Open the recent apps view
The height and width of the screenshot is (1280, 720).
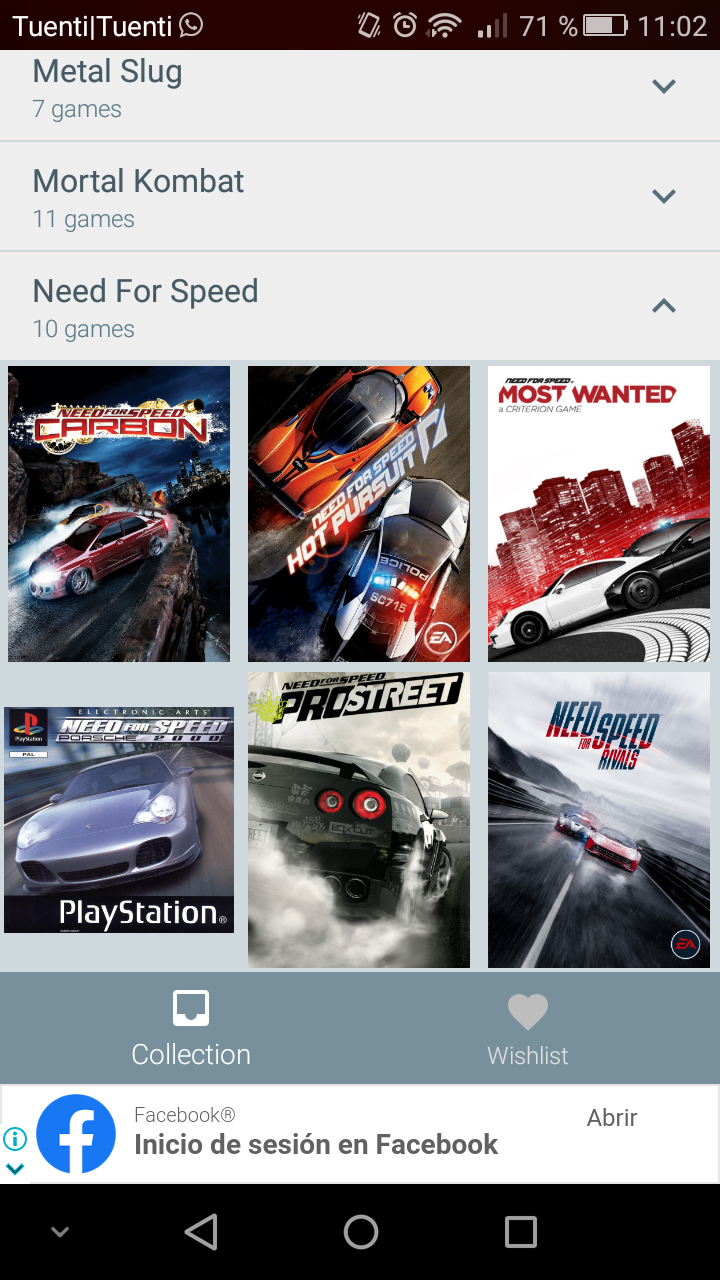click(521, 1232)
